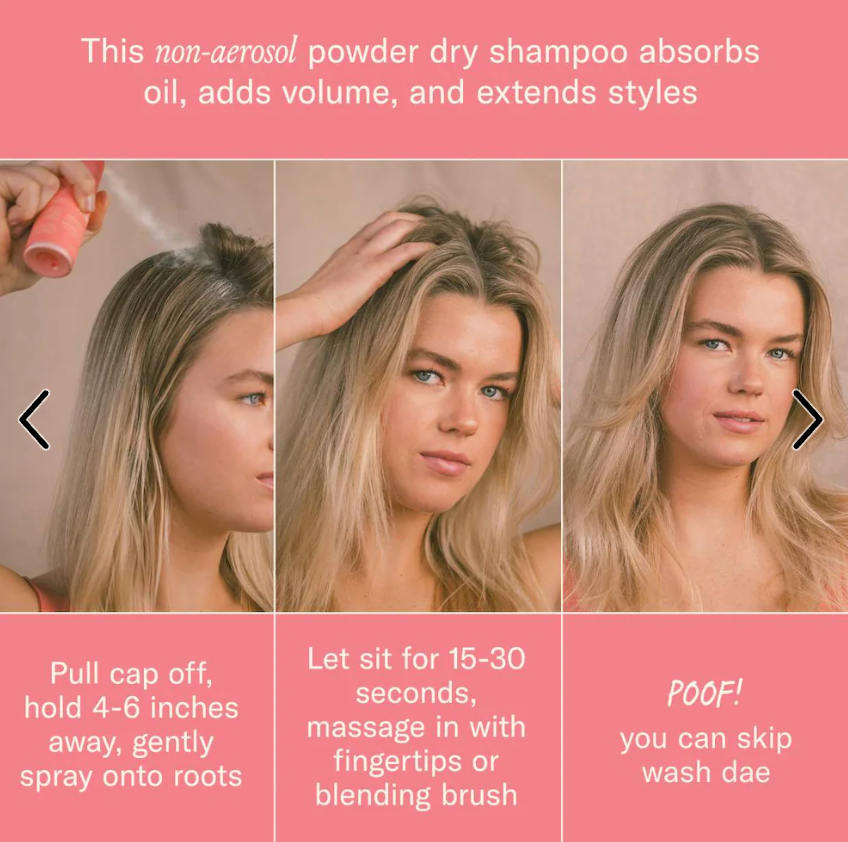The image size is (848, 842).
Task: Go to the previous carousel image
Action: tap(34, 419)
